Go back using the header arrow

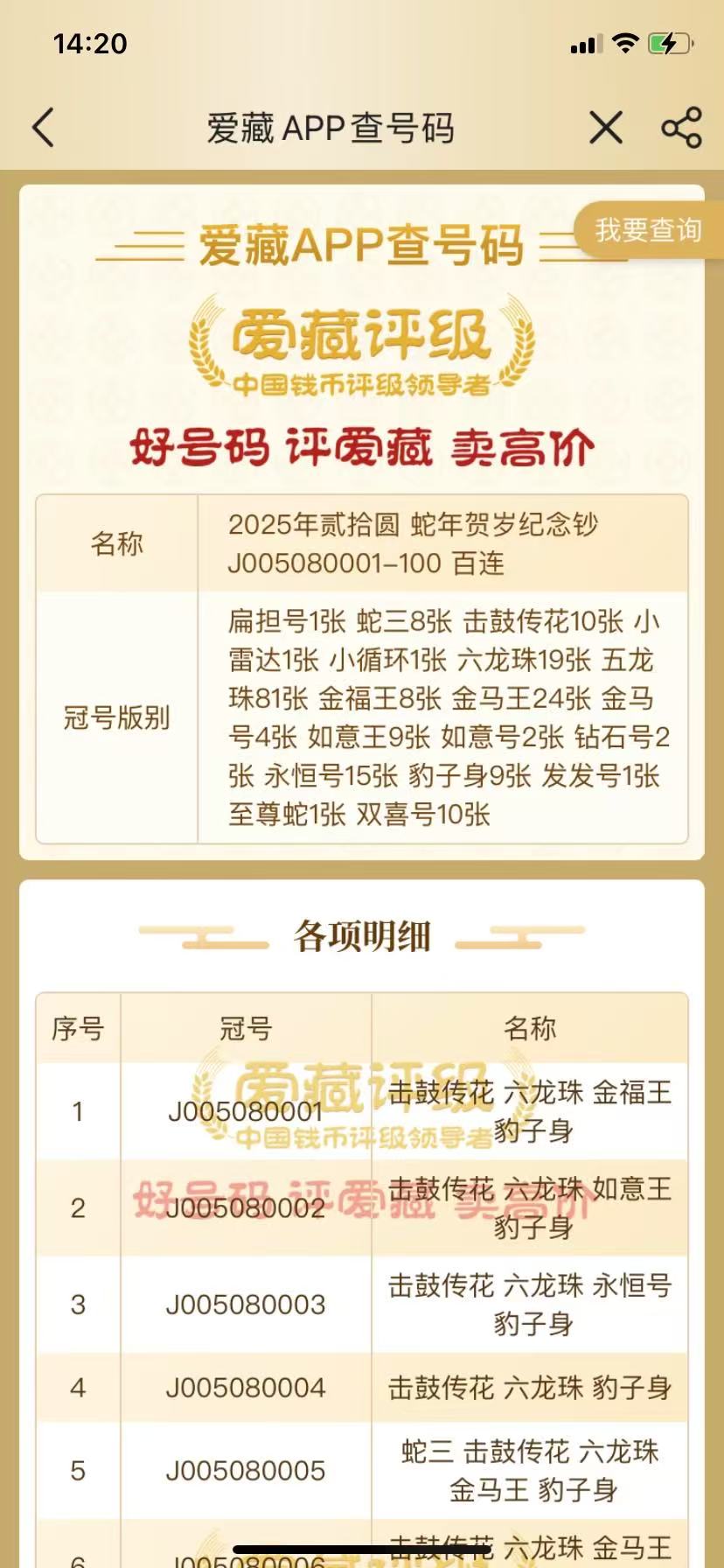pyautogui.click(x=44, y=128)
